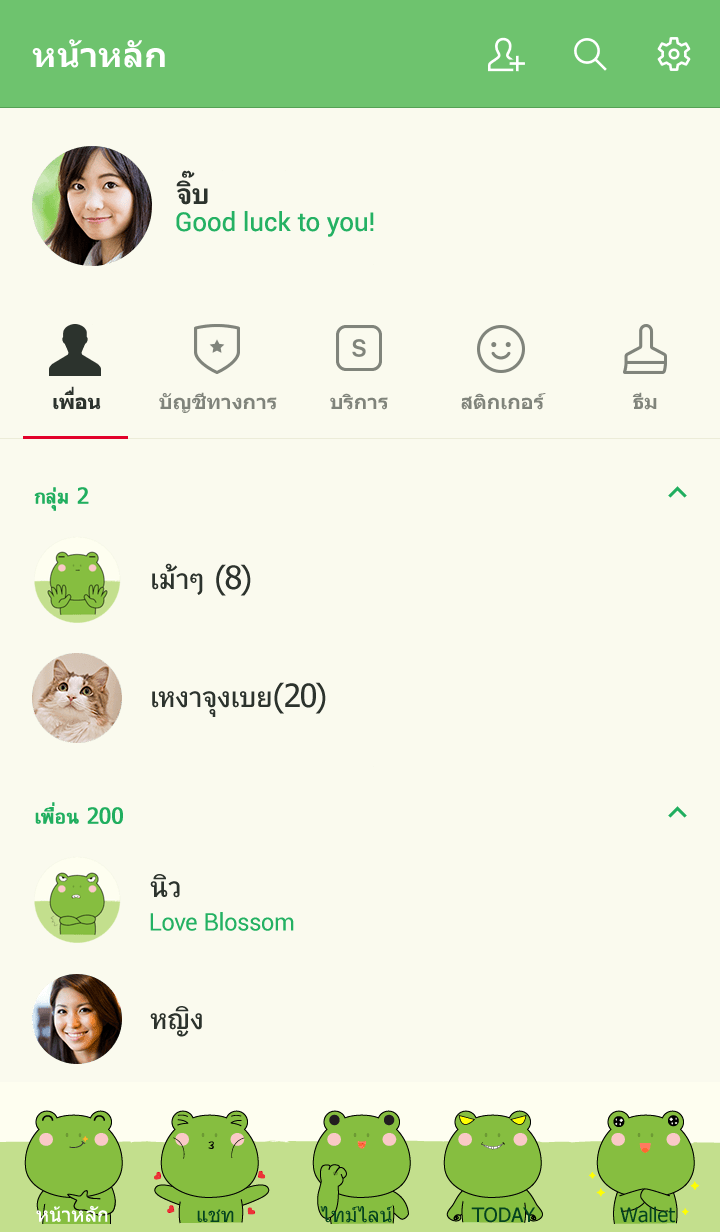Image resolution: width=720 pixels, height=1232 pixels.
Task: Select the เพื่อน tab
Action: pos(76,370)
